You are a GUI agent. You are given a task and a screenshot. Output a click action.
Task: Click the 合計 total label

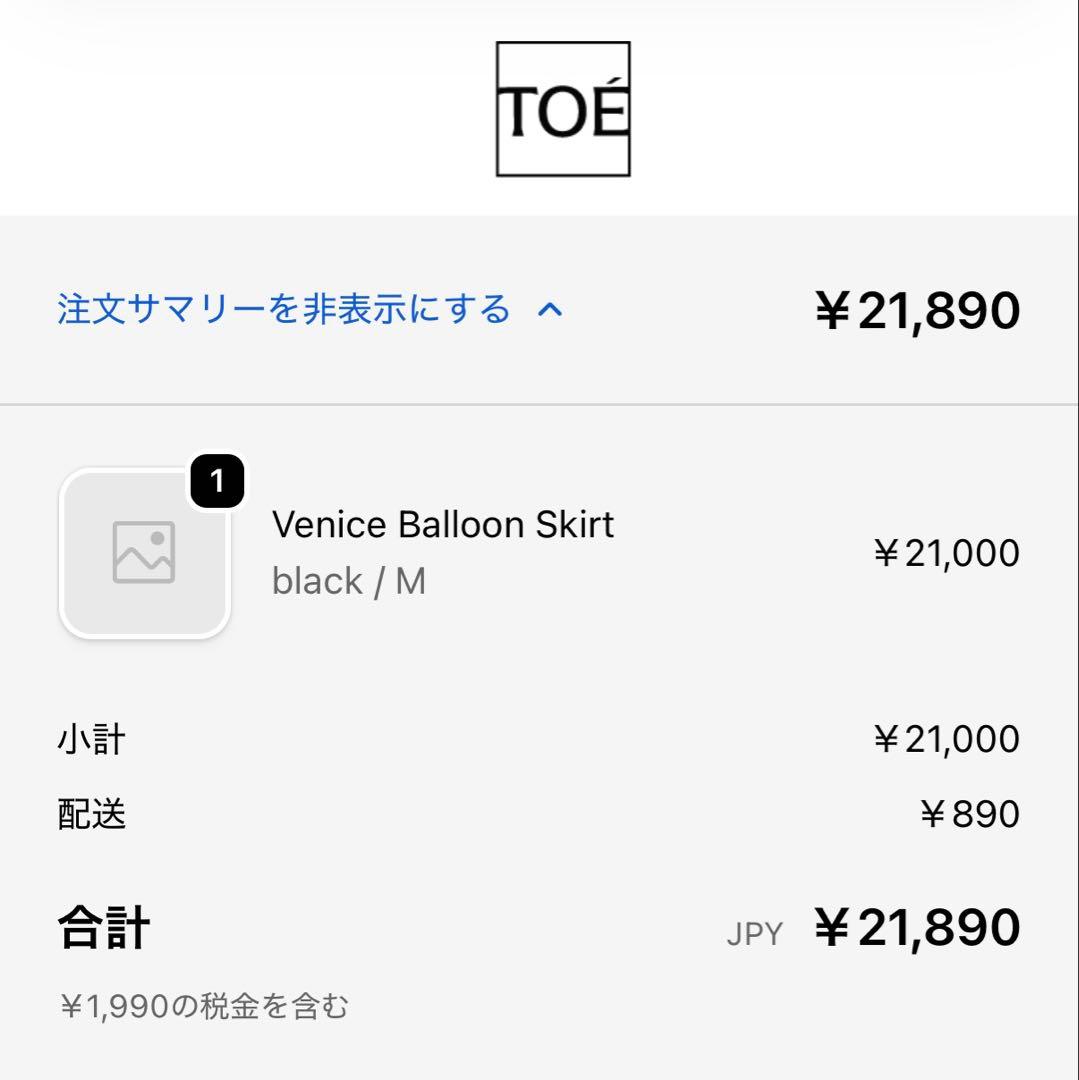click(103, 927)
